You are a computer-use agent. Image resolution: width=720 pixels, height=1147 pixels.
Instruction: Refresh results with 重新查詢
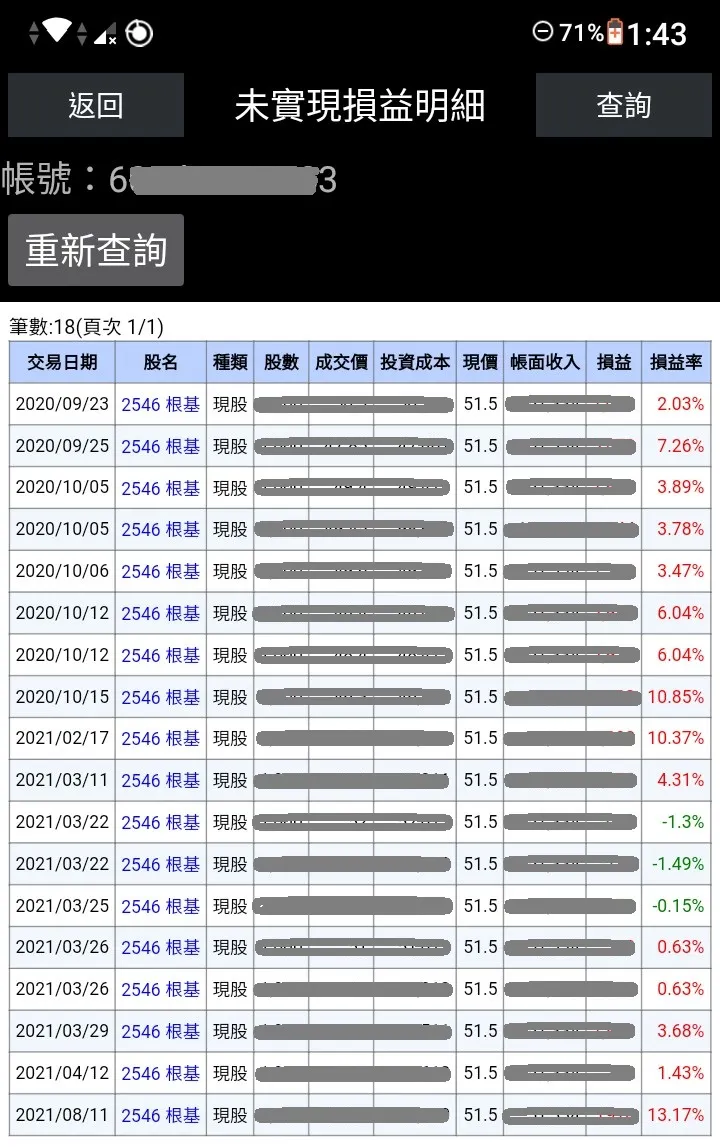[x=96, y=249]
